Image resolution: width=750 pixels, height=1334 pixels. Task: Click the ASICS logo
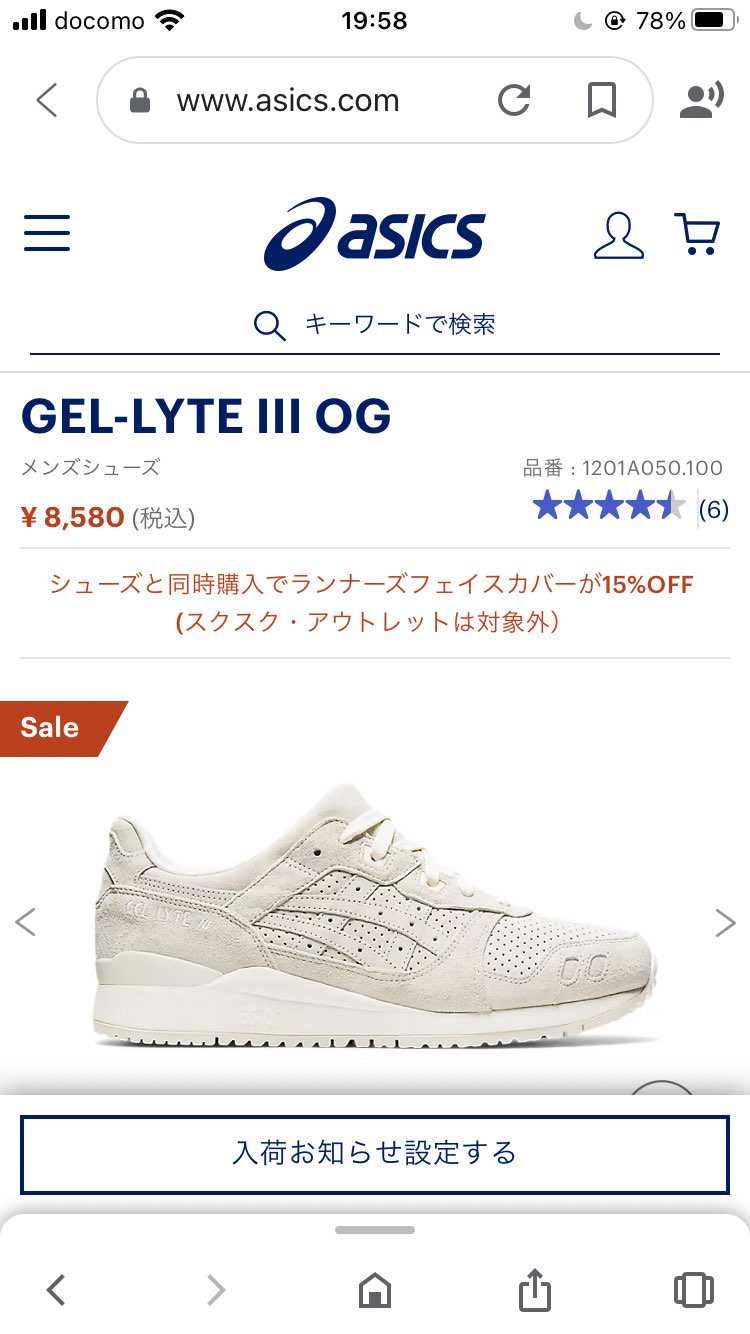pos(377,234)
